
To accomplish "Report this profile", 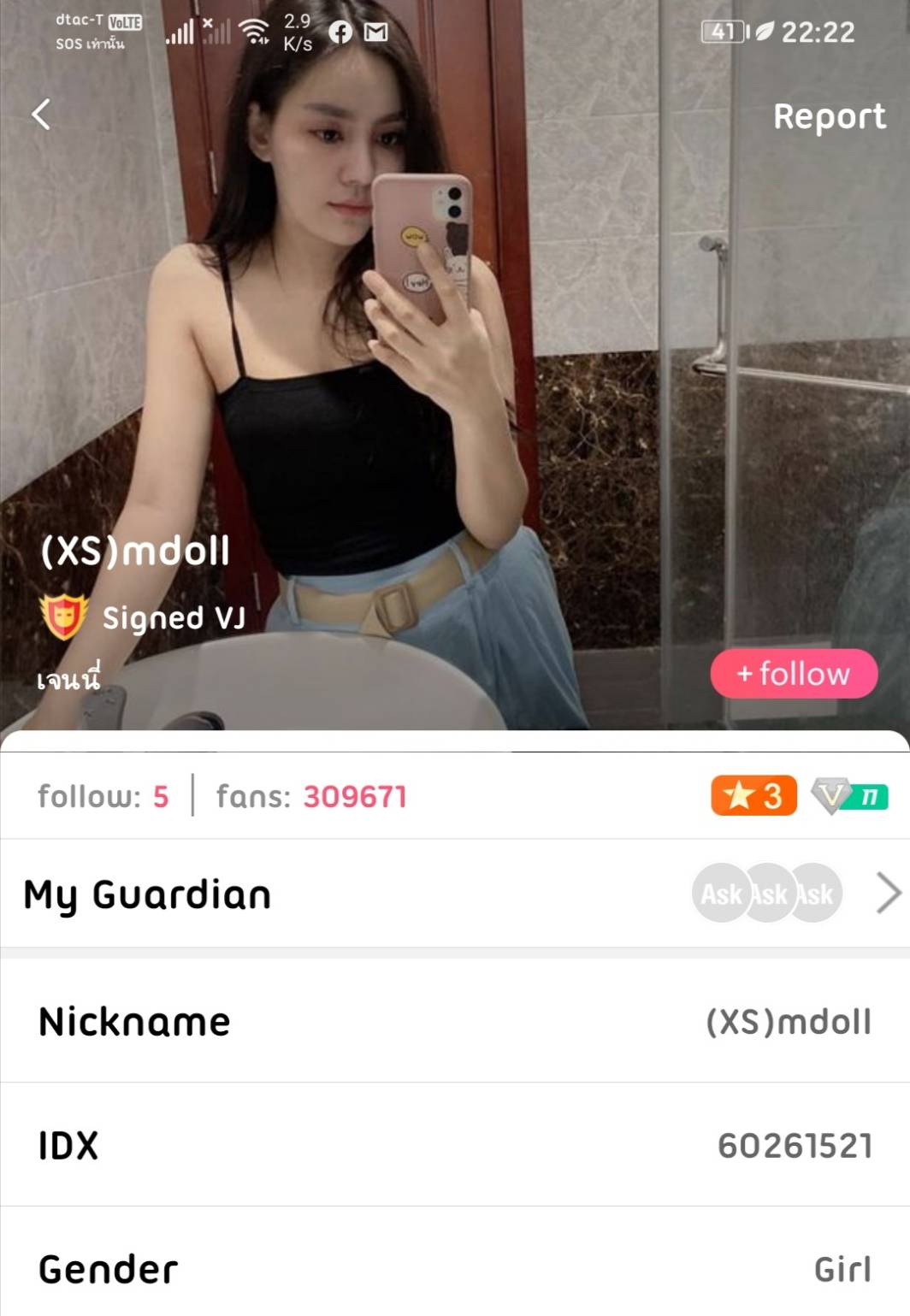I will [x=829, y=116].
